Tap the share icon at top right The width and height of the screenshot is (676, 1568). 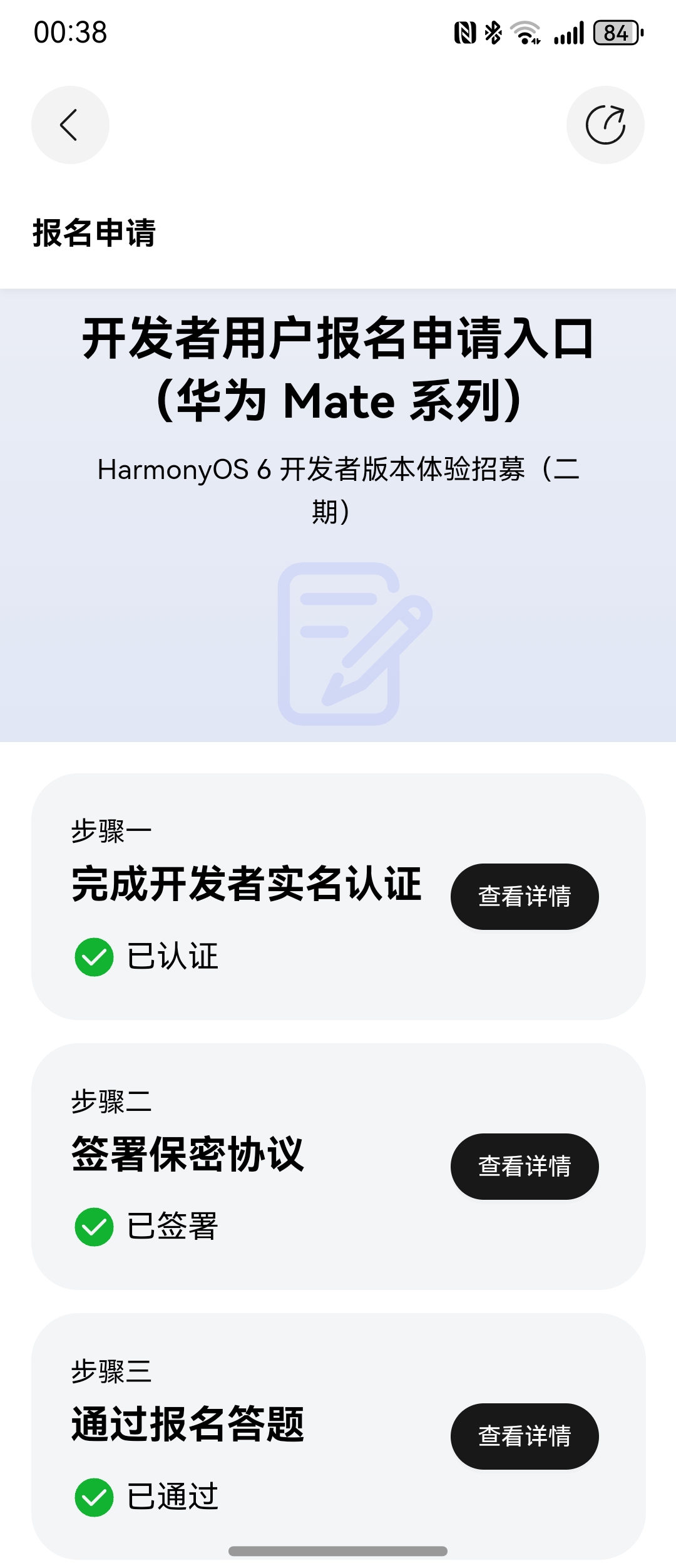[x=605, y=125]
